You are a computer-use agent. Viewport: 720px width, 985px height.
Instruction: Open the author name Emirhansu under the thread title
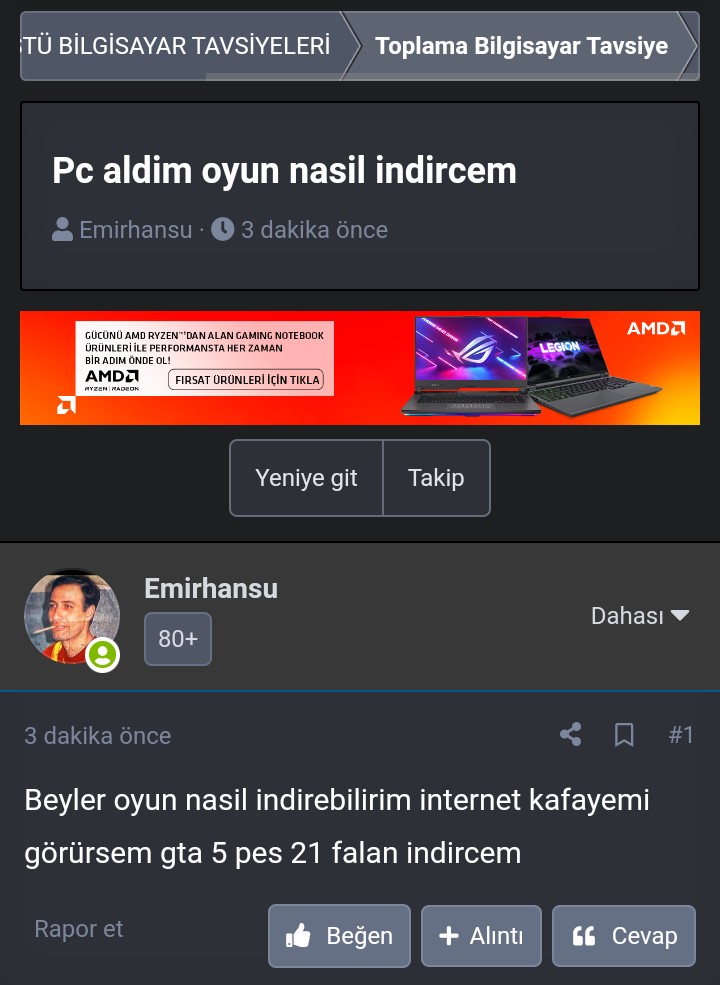[135, 230]
